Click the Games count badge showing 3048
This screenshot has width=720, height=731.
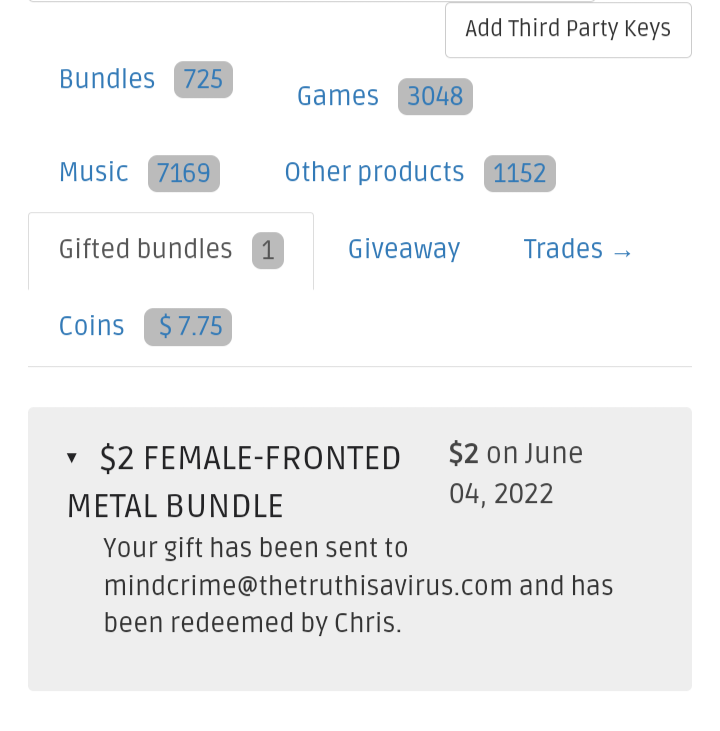click(x=435, y=96)
